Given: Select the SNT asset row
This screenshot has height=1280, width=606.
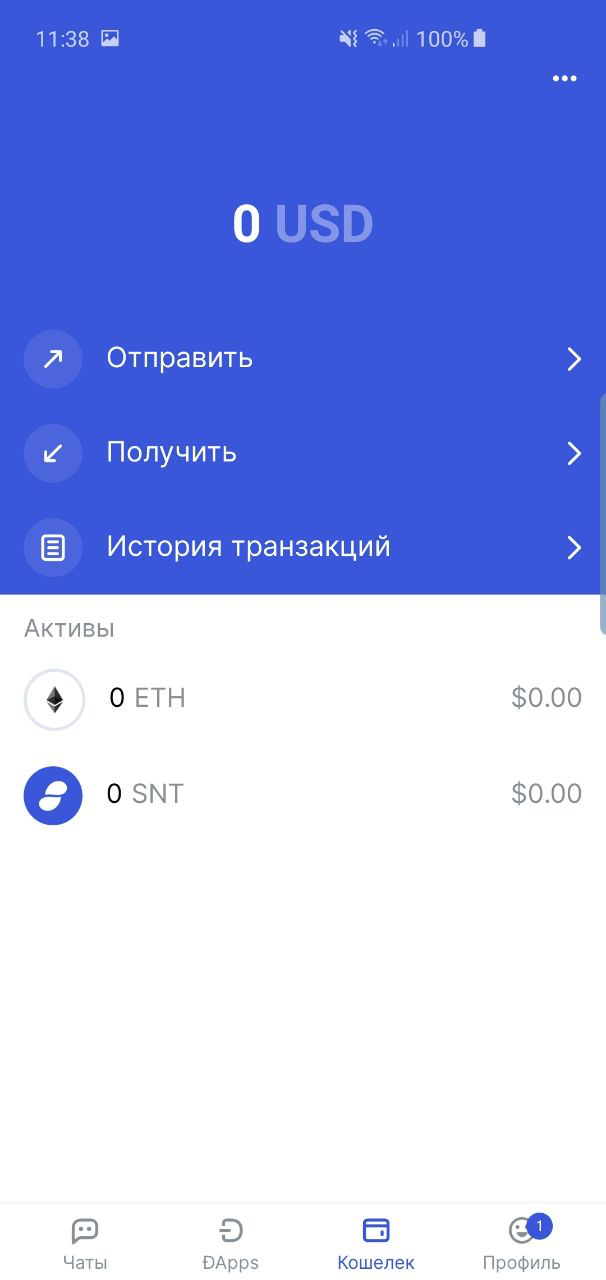Looking at the screenshot, I should click(x=303, y=794).
